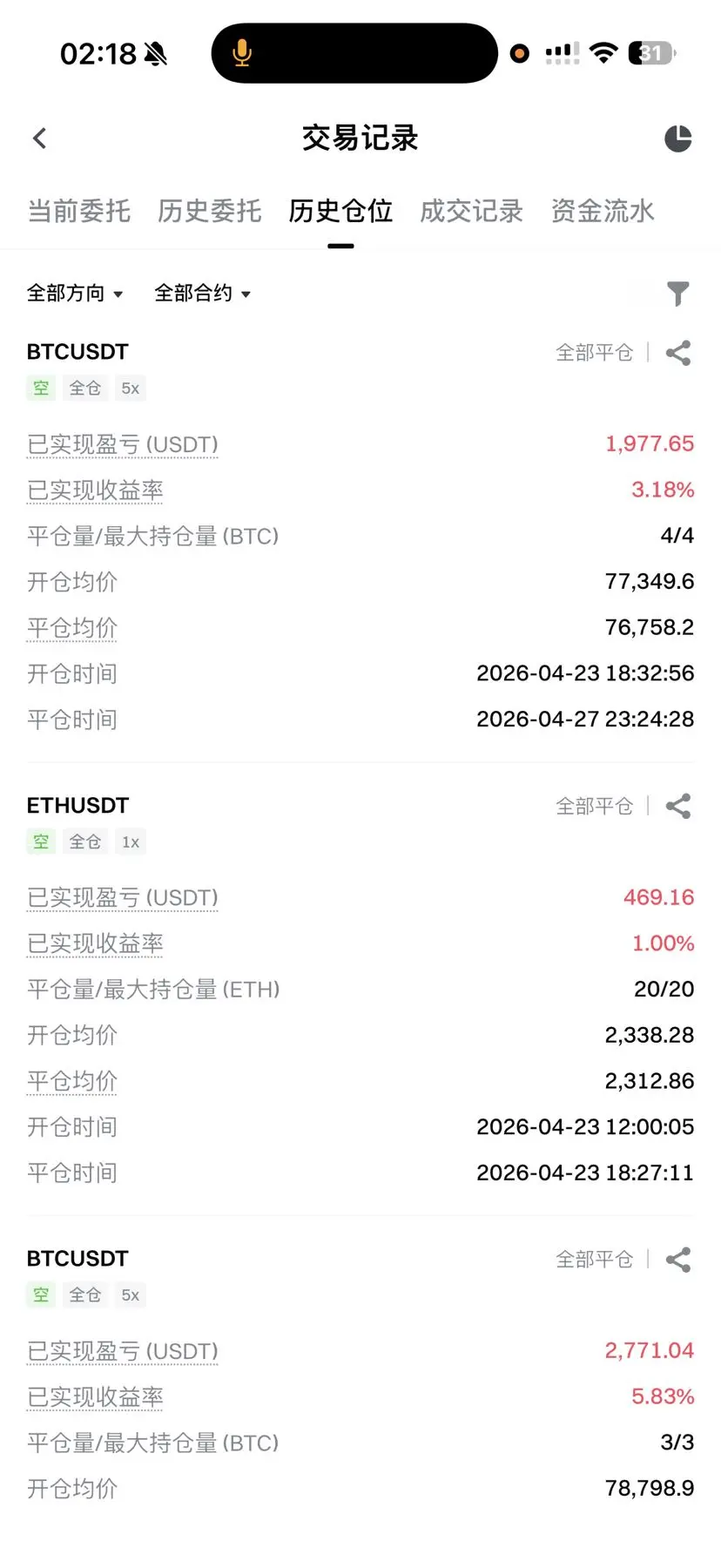Screen dimensions: 721x1568
Task: Tap 平仓均价 label showing 76,758.2
Action: [x=72, y=628]
